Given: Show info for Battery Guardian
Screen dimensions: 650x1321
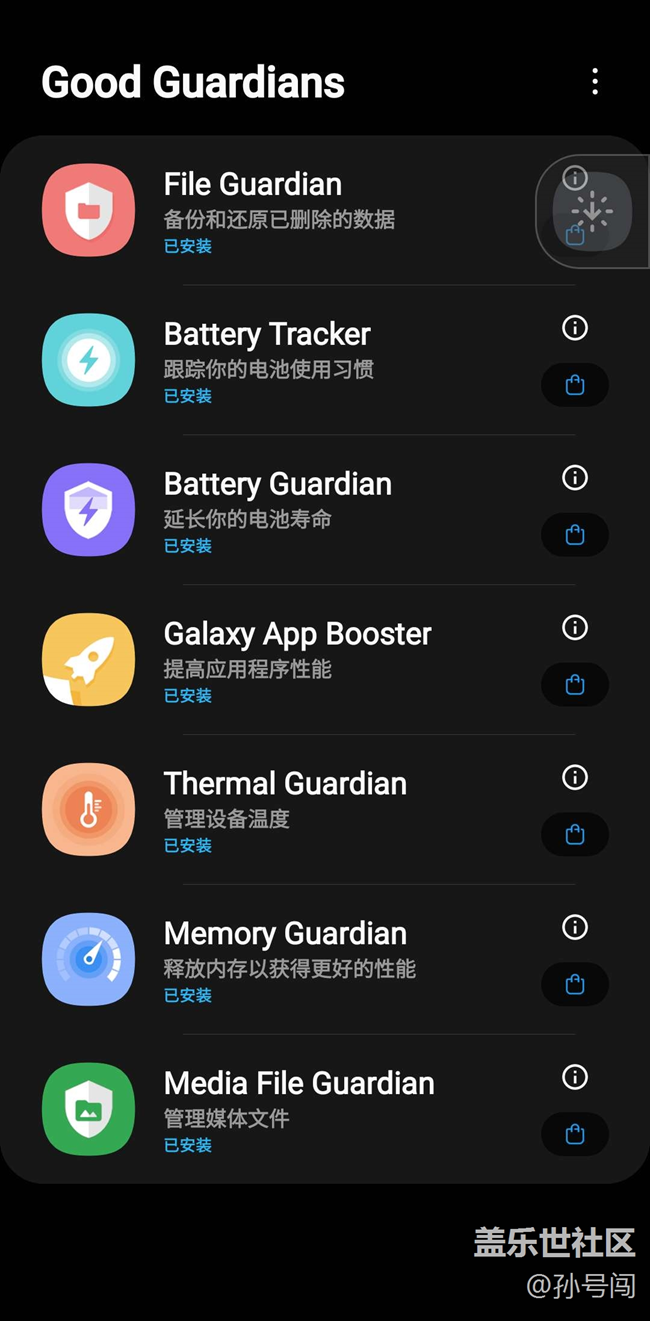Looking at the screenshot, I should tap(575, 478).
